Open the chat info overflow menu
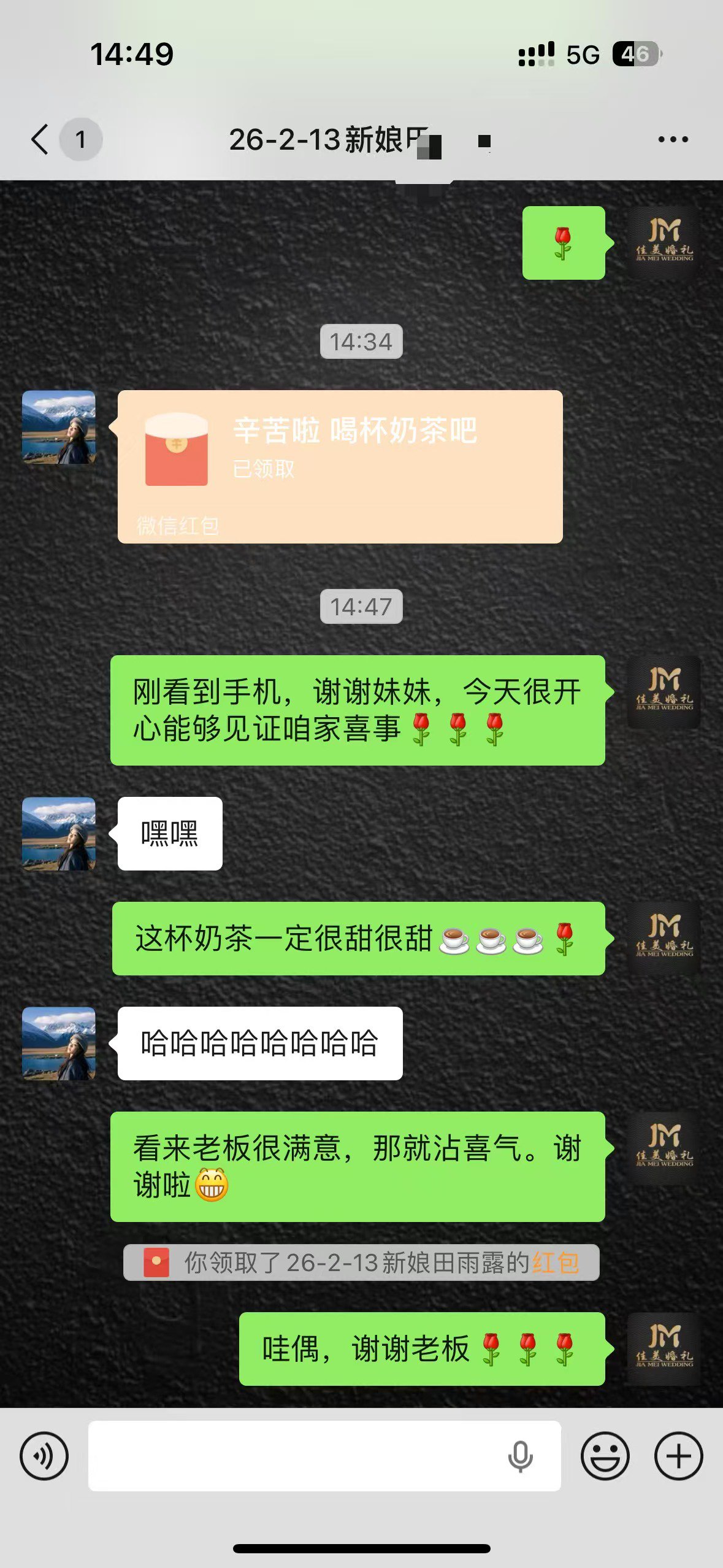723x1568 pixels. [x=673, y=140]
